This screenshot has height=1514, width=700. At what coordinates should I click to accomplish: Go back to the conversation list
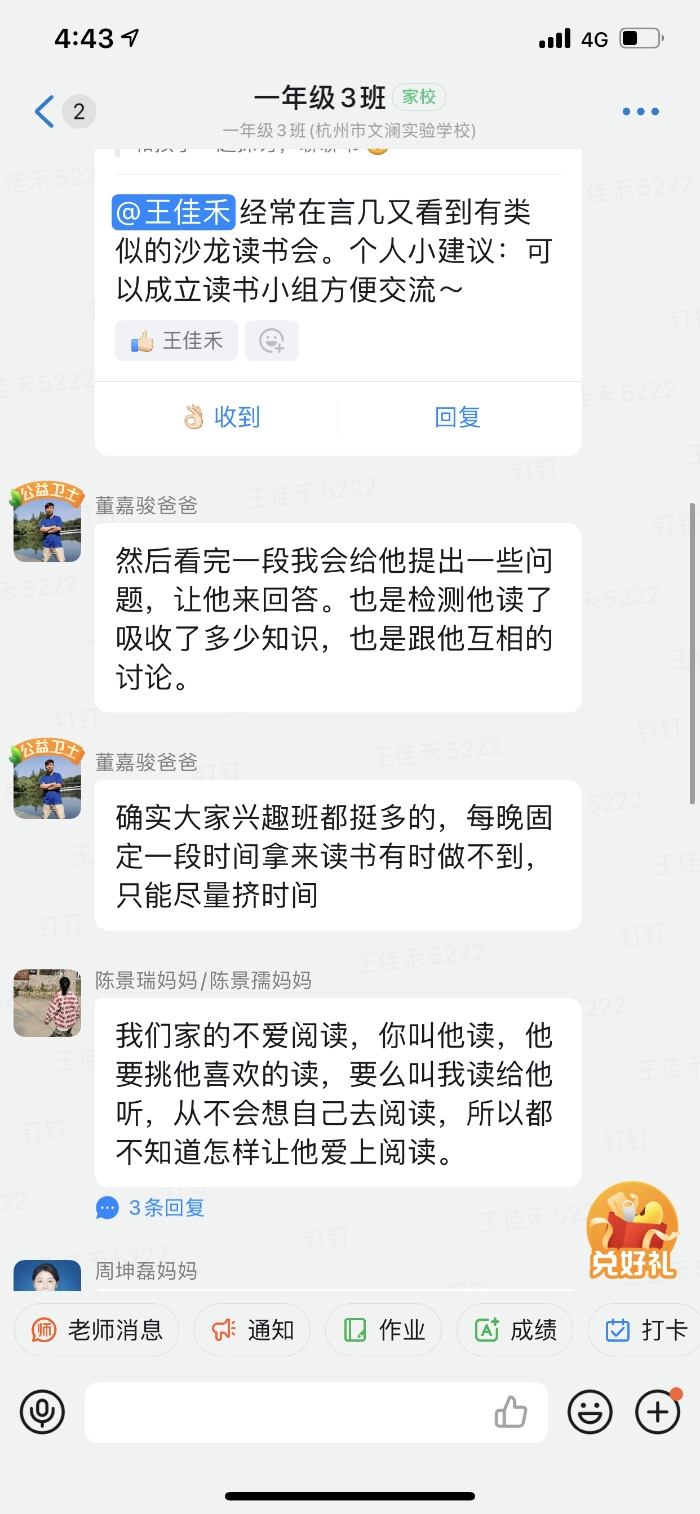pyautogui.click(x=44, y=111)
